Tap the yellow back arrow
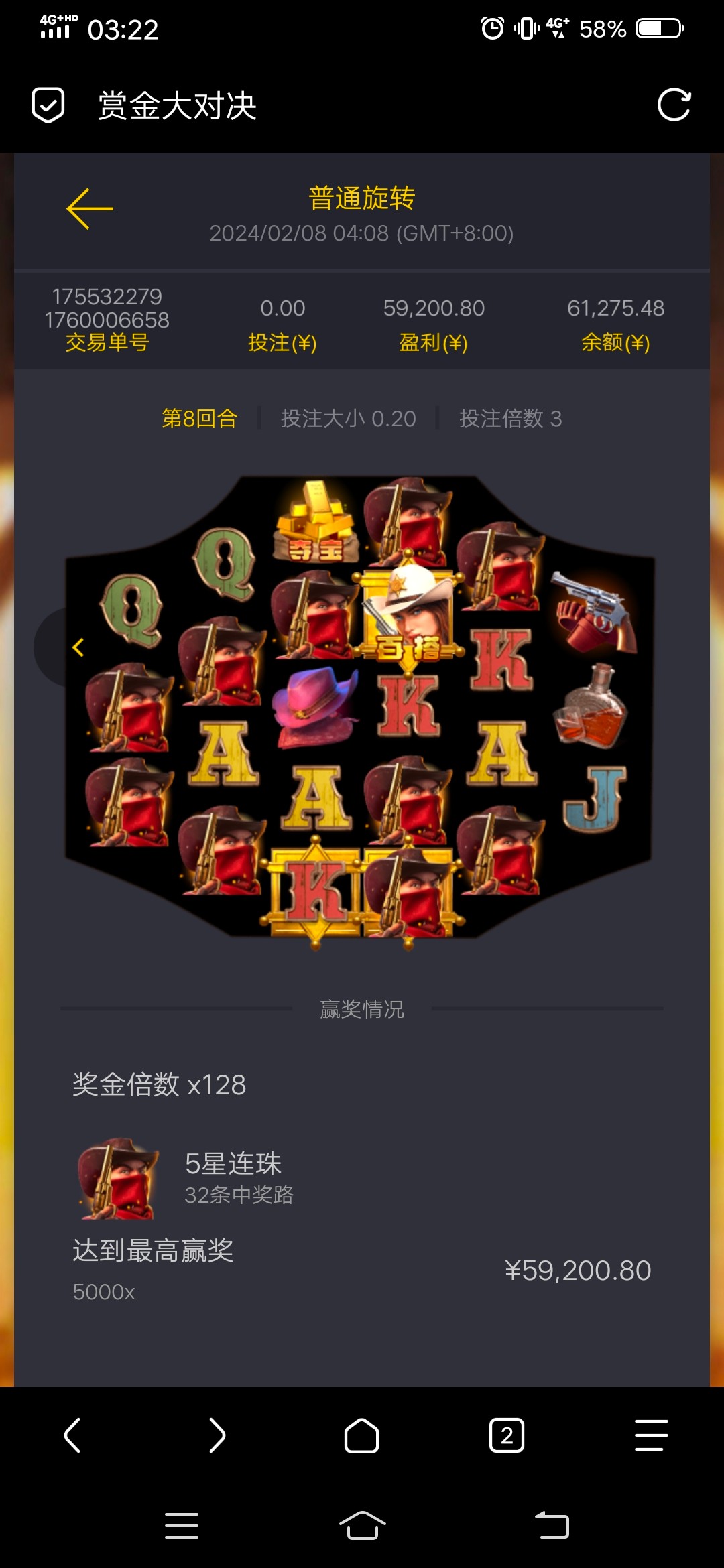Image resolution: width=724 pixels, height=1568 pixels. point(90,209)
